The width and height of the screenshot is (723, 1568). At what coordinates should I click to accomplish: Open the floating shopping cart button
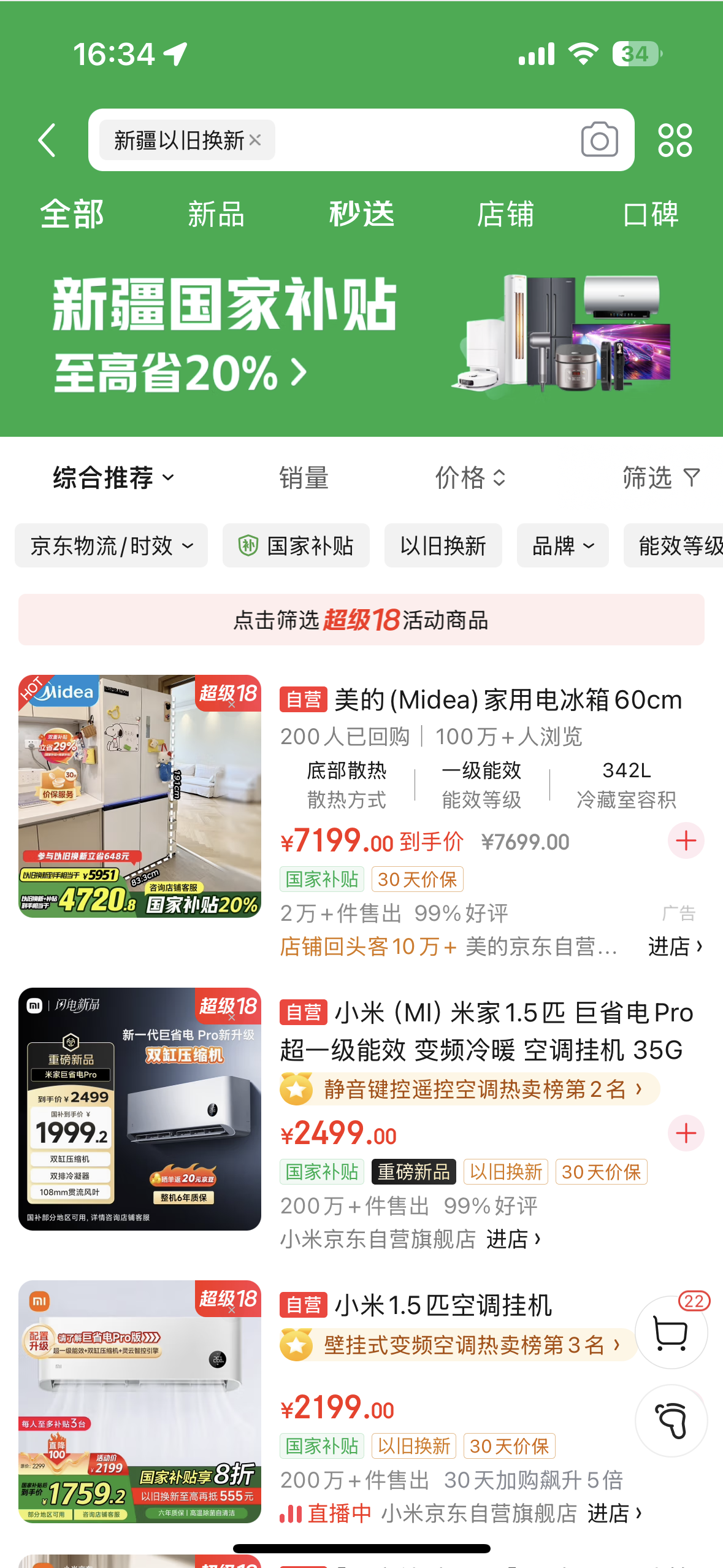671,1332
